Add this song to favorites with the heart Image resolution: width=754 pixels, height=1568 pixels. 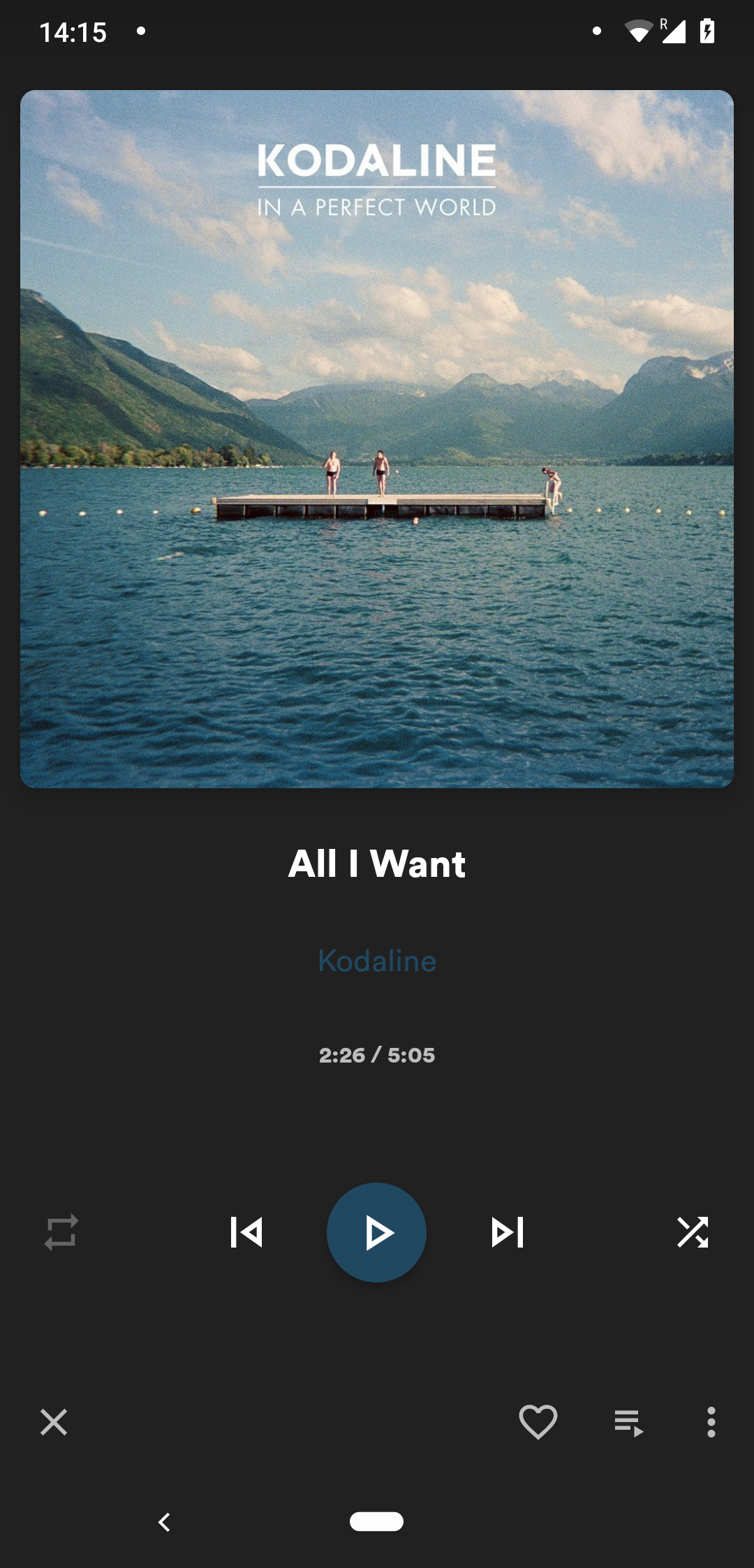click(x=538, y=1422)
